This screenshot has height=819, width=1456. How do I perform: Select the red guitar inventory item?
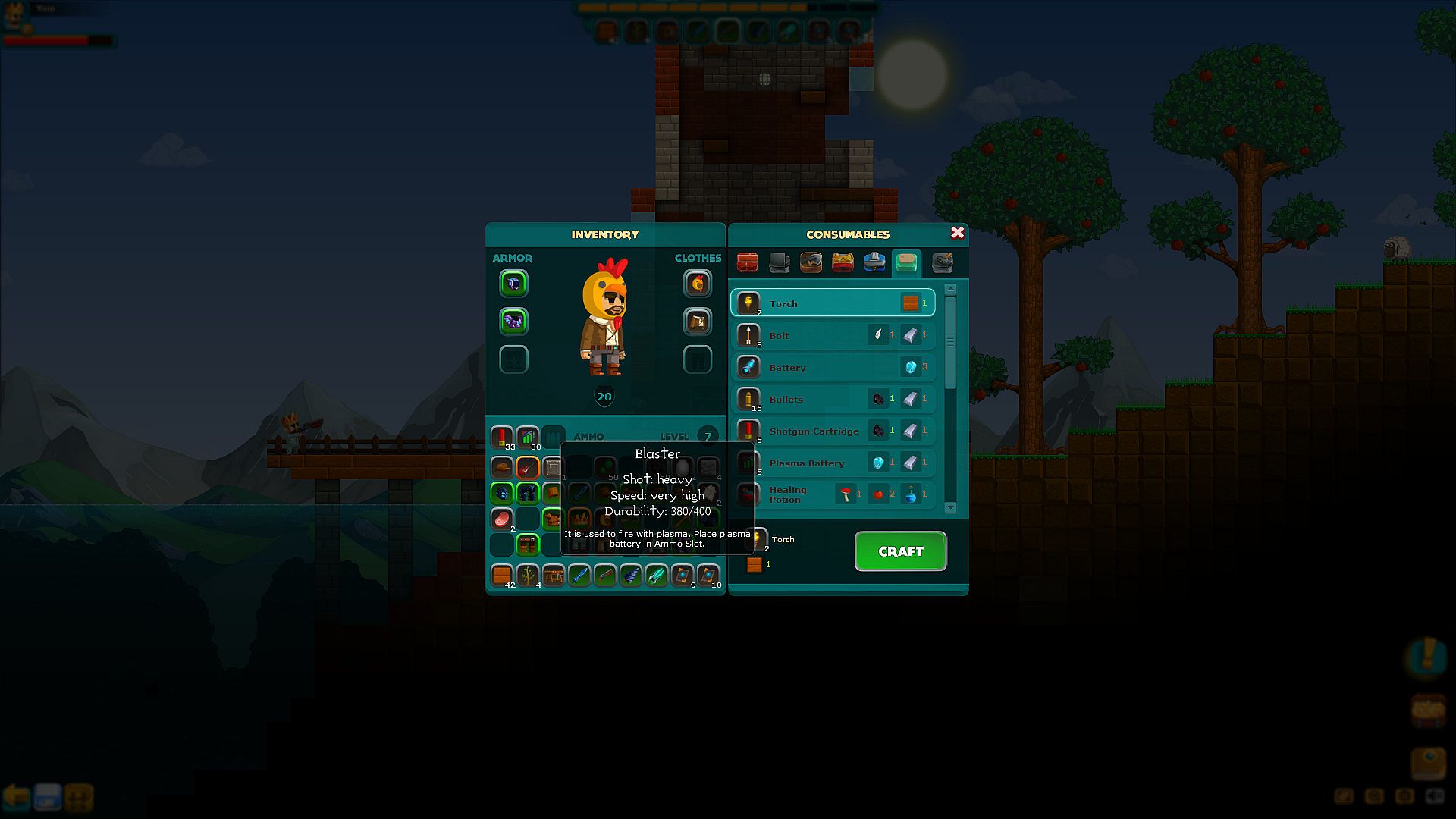[x=527, y=468]
